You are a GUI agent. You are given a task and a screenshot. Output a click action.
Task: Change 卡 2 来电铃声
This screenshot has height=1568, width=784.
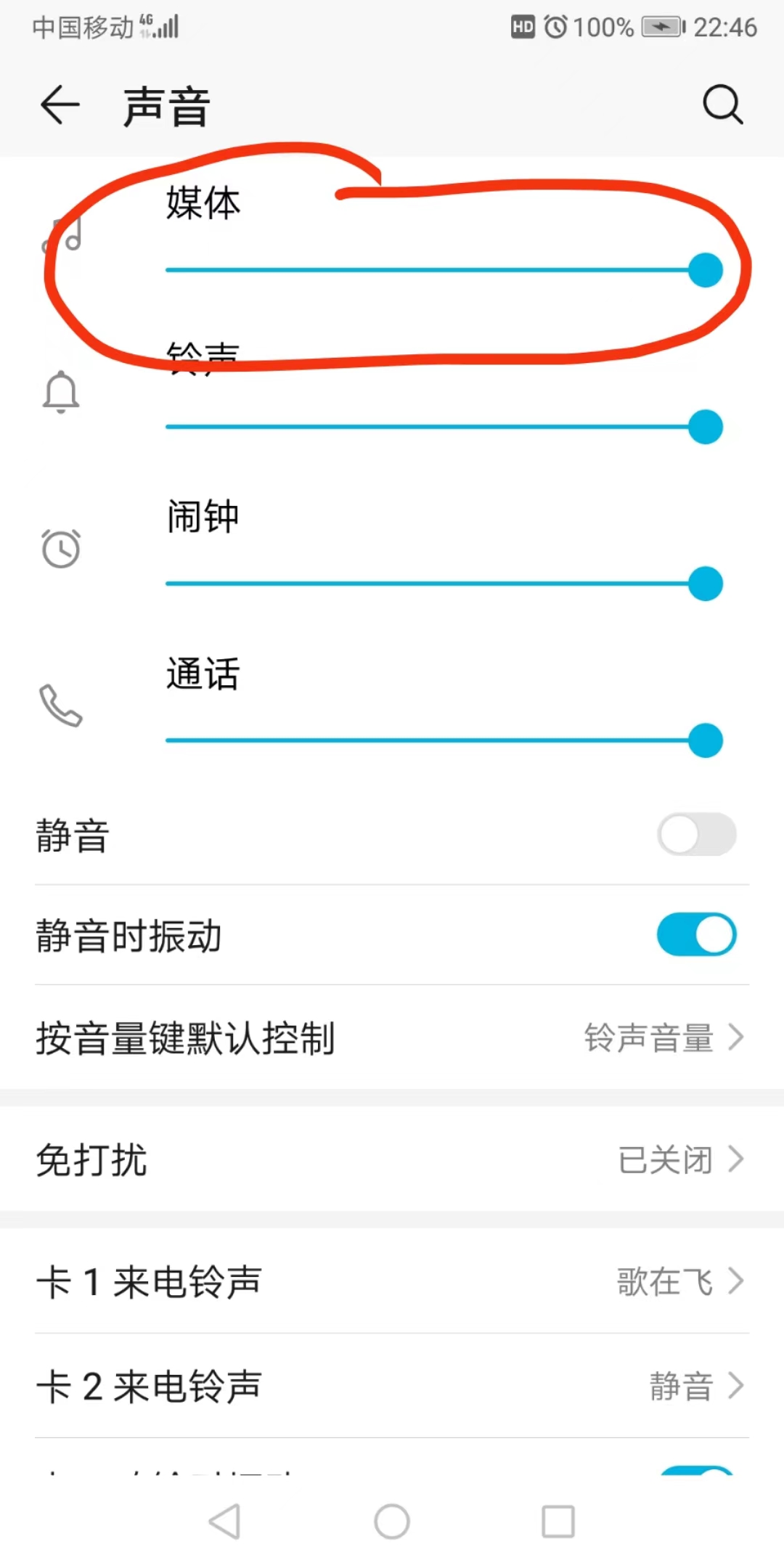(x=392, y=1386)
